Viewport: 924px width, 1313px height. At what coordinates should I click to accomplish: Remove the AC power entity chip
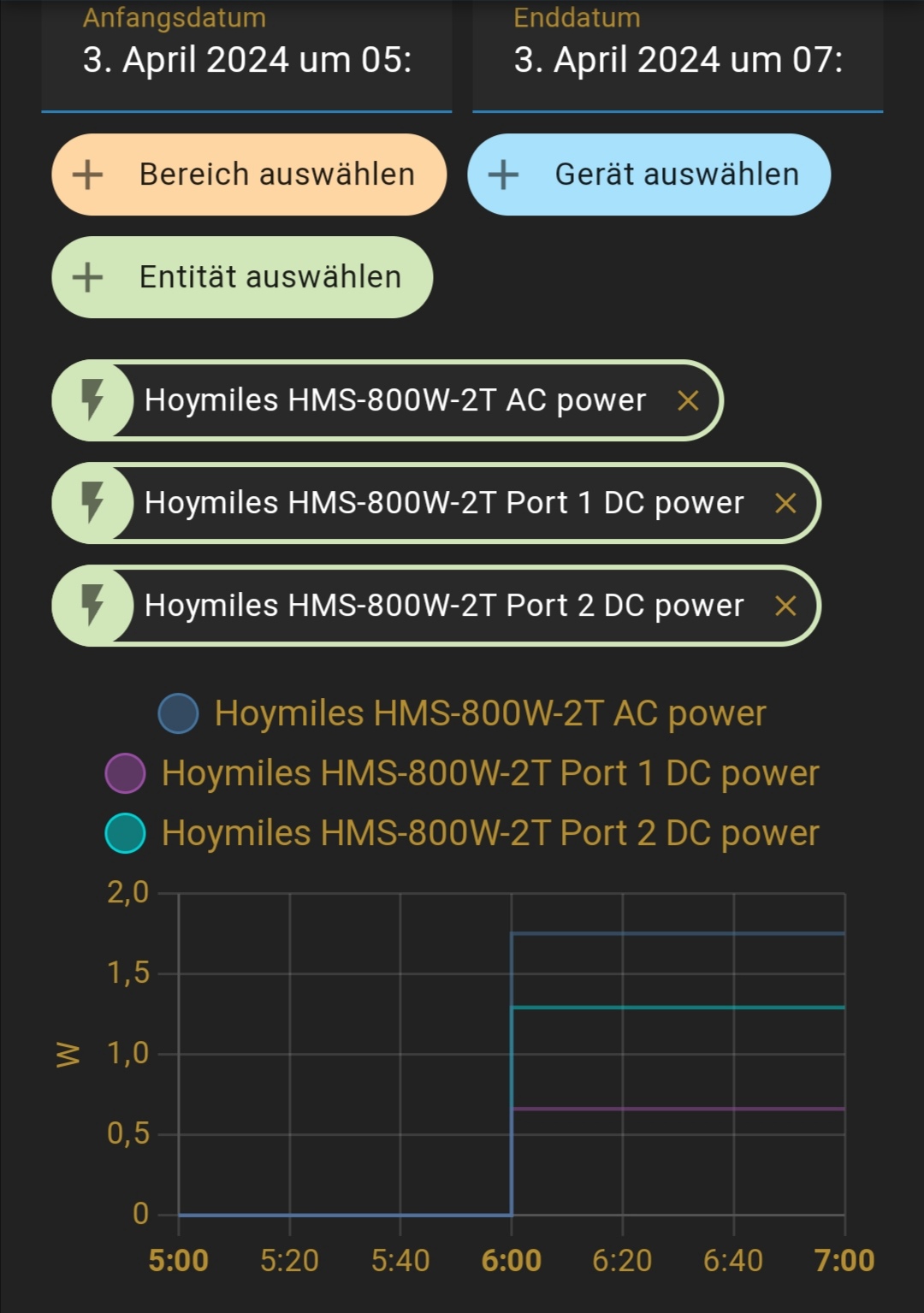pos(689,400)
